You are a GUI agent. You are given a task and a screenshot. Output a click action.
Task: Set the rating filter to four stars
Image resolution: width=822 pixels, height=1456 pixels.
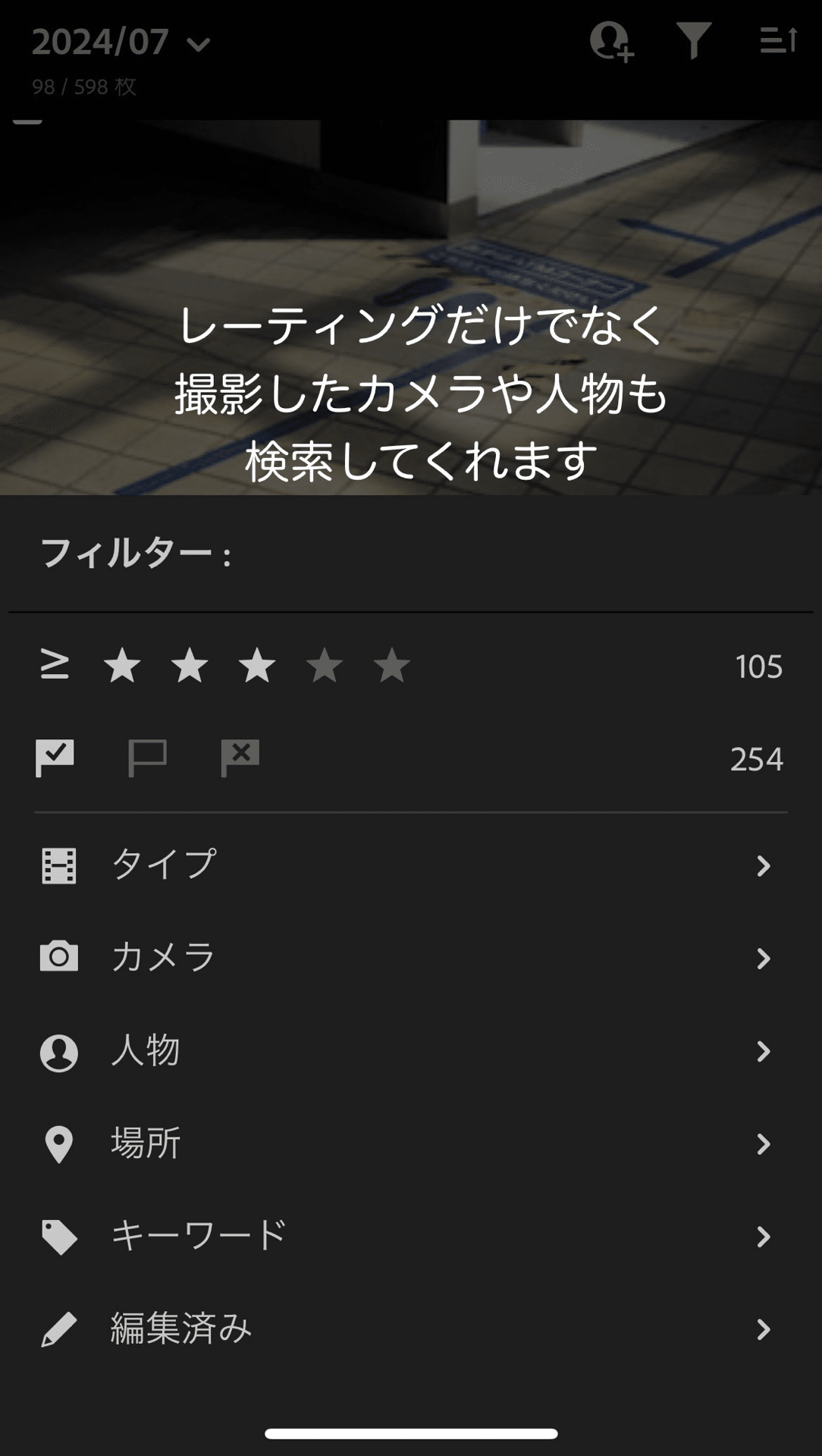pyautogui.click(x=325, y=666)
